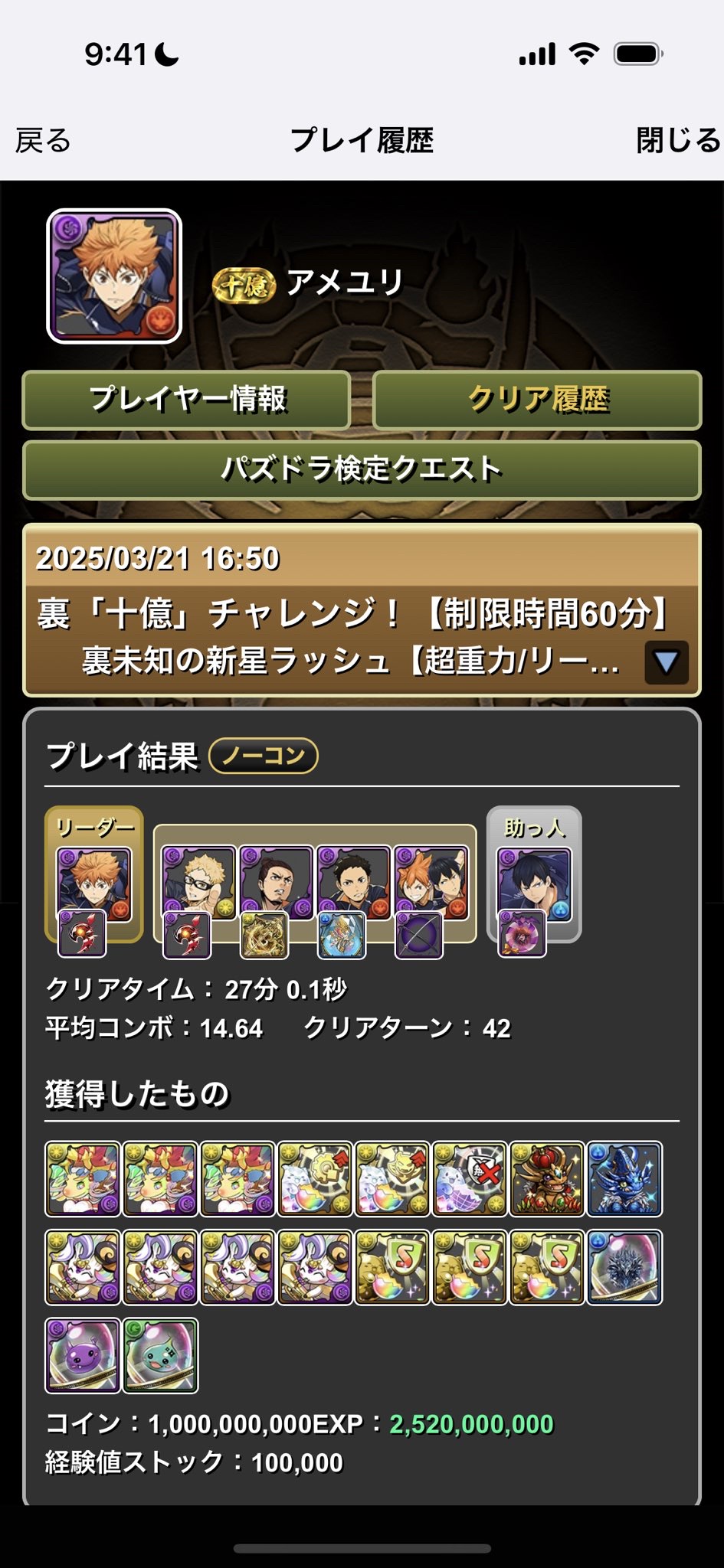
Task: Inspect the green slime reward
Action: [x=160, y=1355]
